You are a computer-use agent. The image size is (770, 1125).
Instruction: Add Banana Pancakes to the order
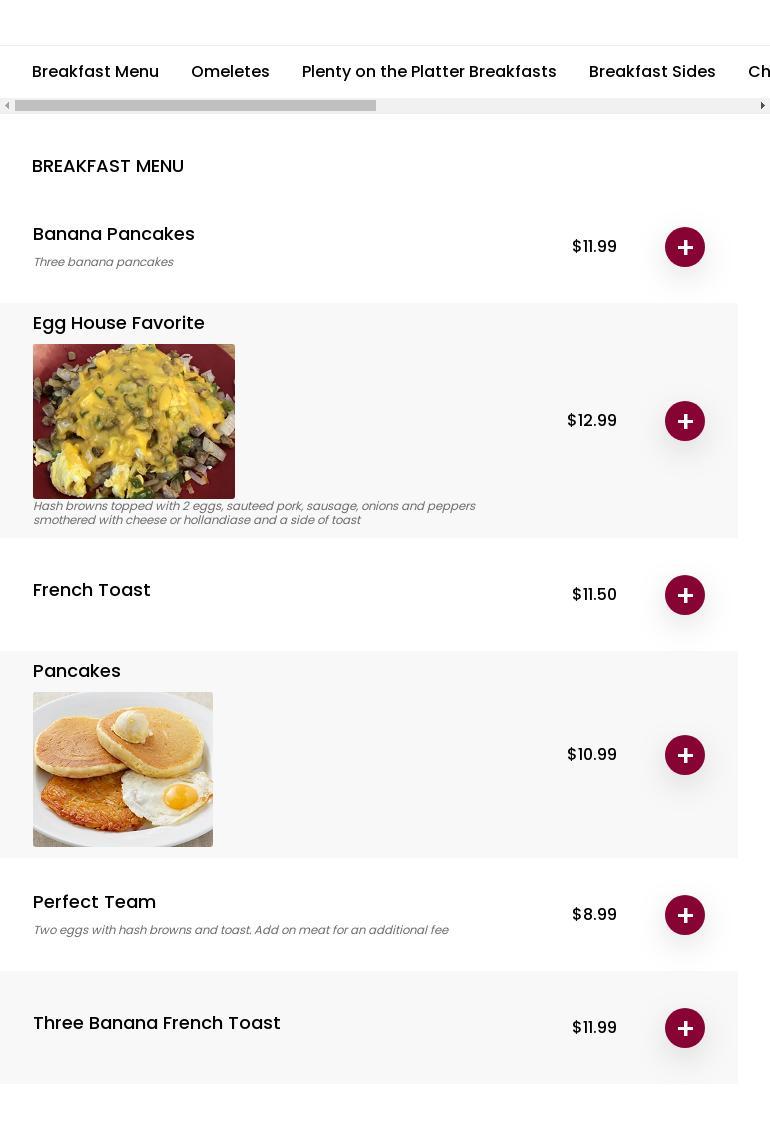[x=685, y=247]
